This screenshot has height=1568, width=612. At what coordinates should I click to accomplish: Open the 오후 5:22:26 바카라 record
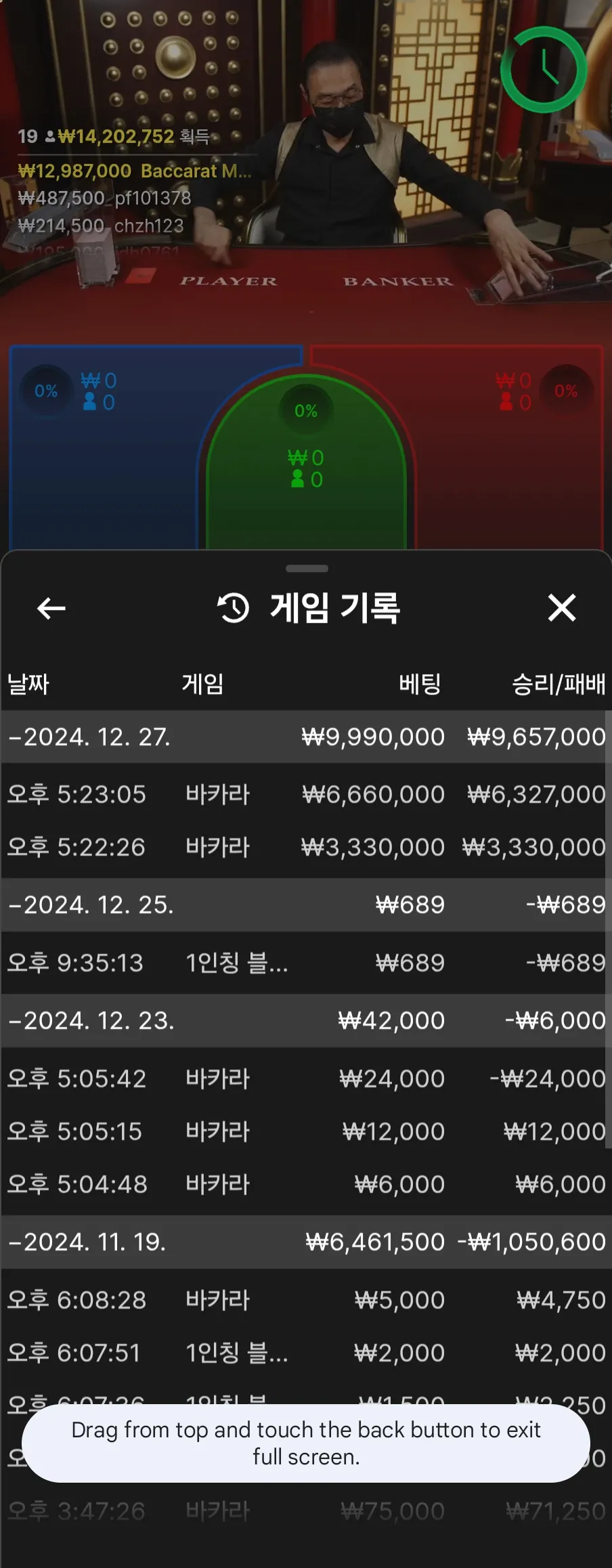306,847
